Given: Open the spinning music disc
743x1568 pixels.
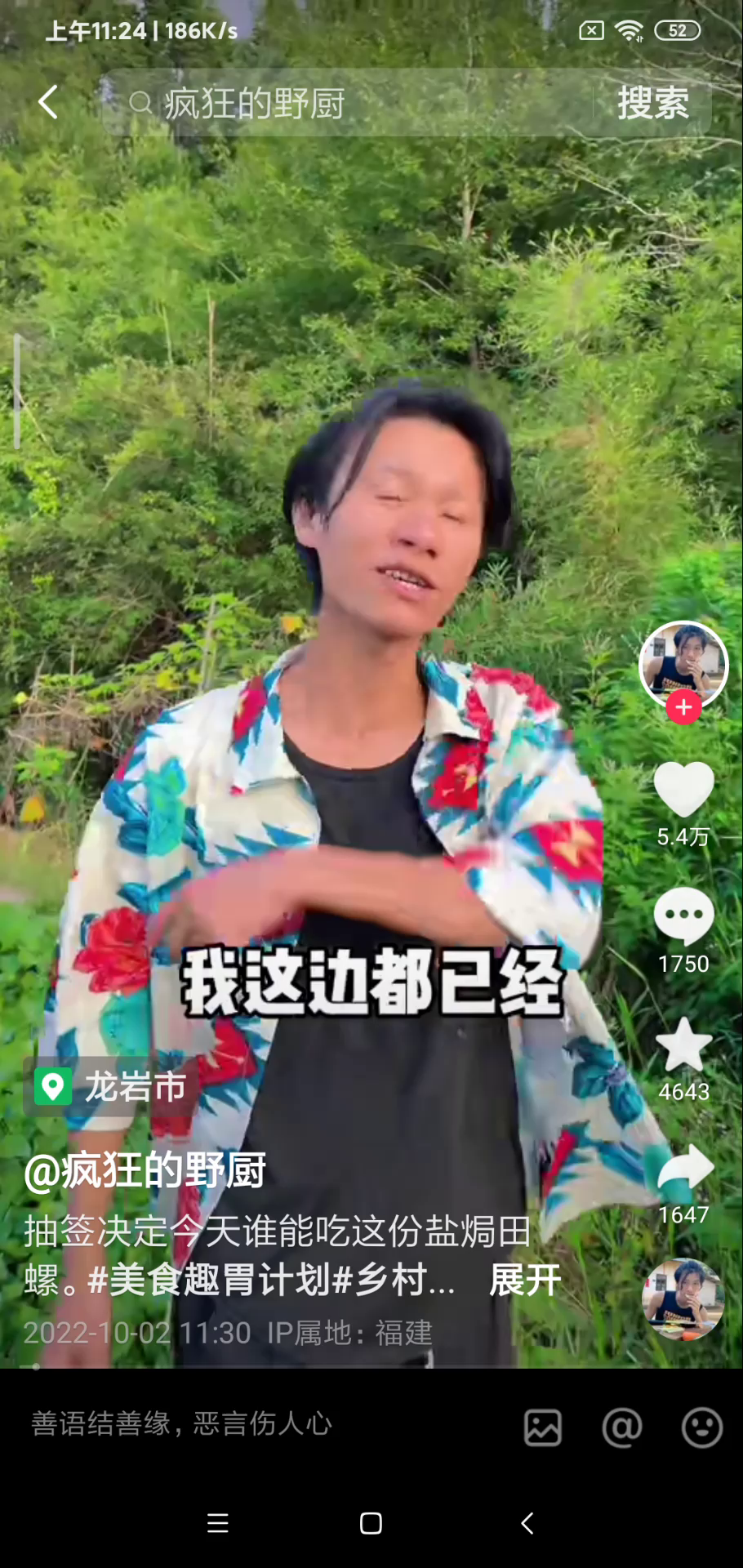Looking at the screenshot, I should click(683, 1298).
